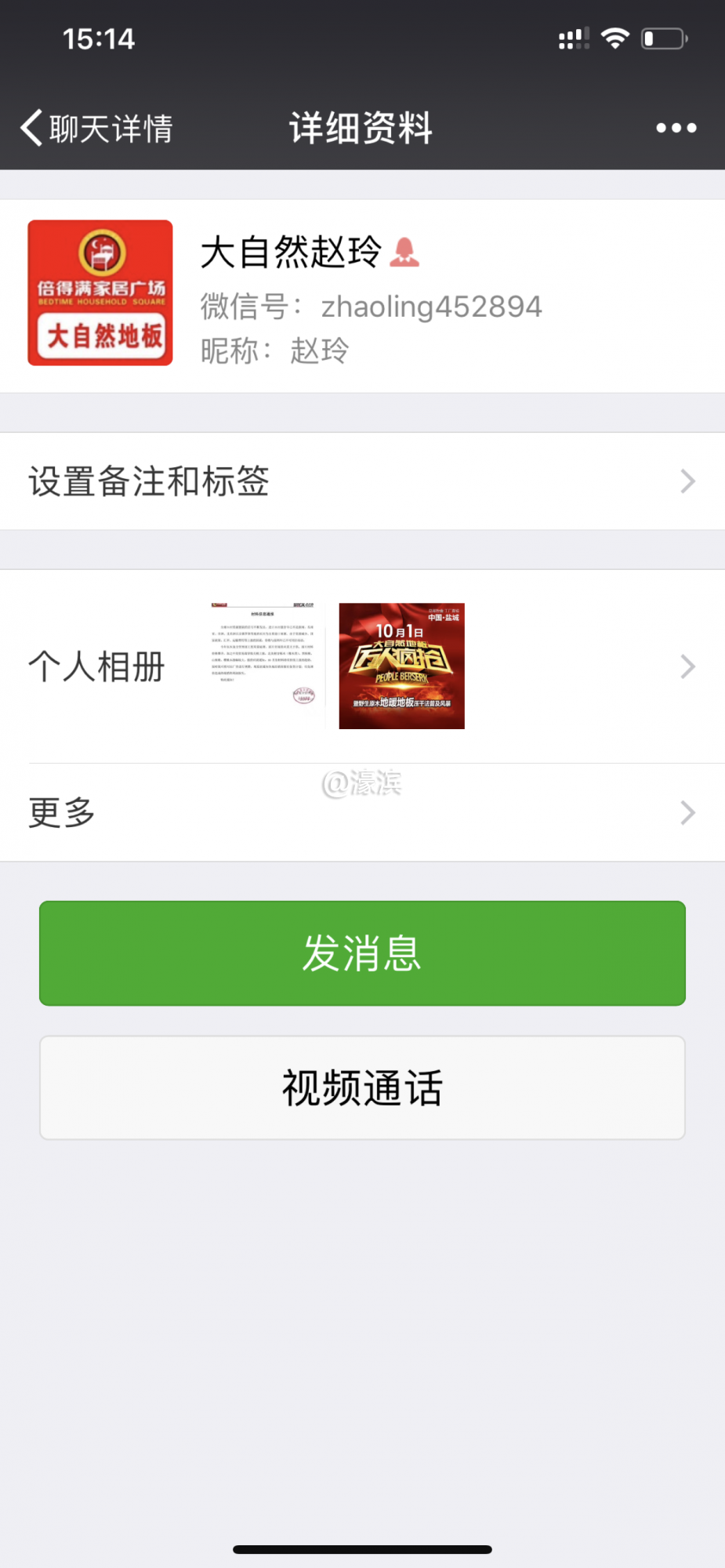
Task: Tap the nickname 赵玲
Action: [317, 352]
